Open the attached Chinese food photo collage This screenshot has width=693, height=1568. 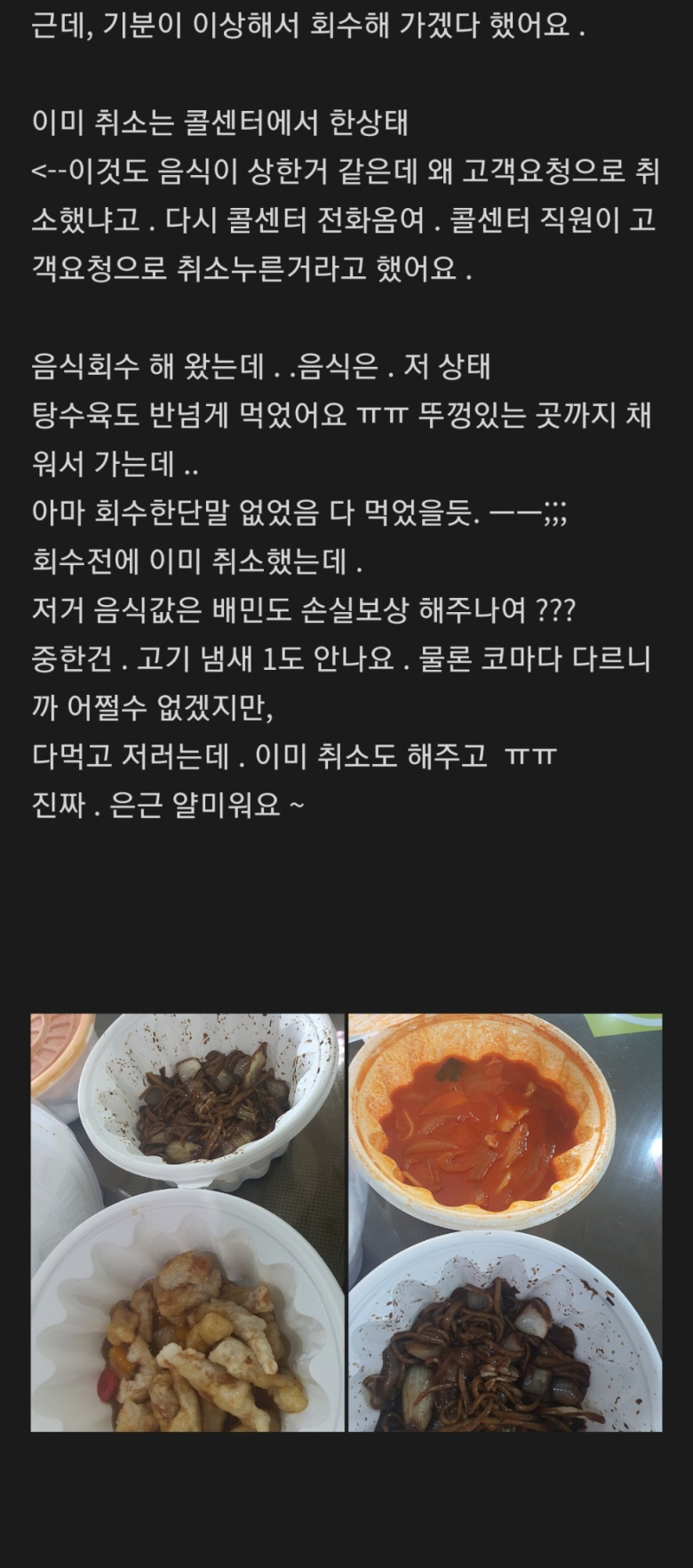tap(346, 1222)
